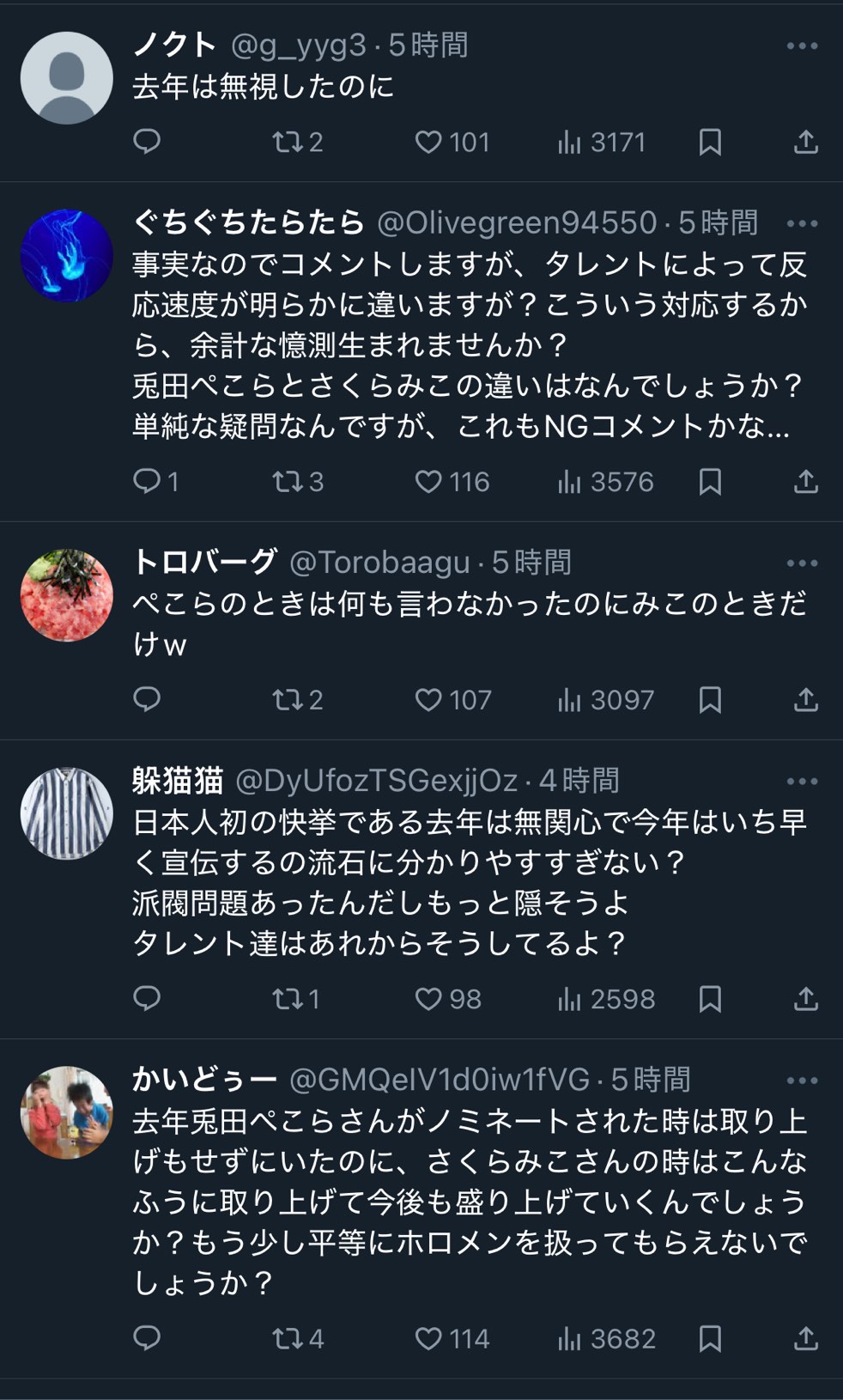This screenshot has width=843, height=1400.
Task: Like トロバーグ's tweet
Action: (x=428, y=700)
